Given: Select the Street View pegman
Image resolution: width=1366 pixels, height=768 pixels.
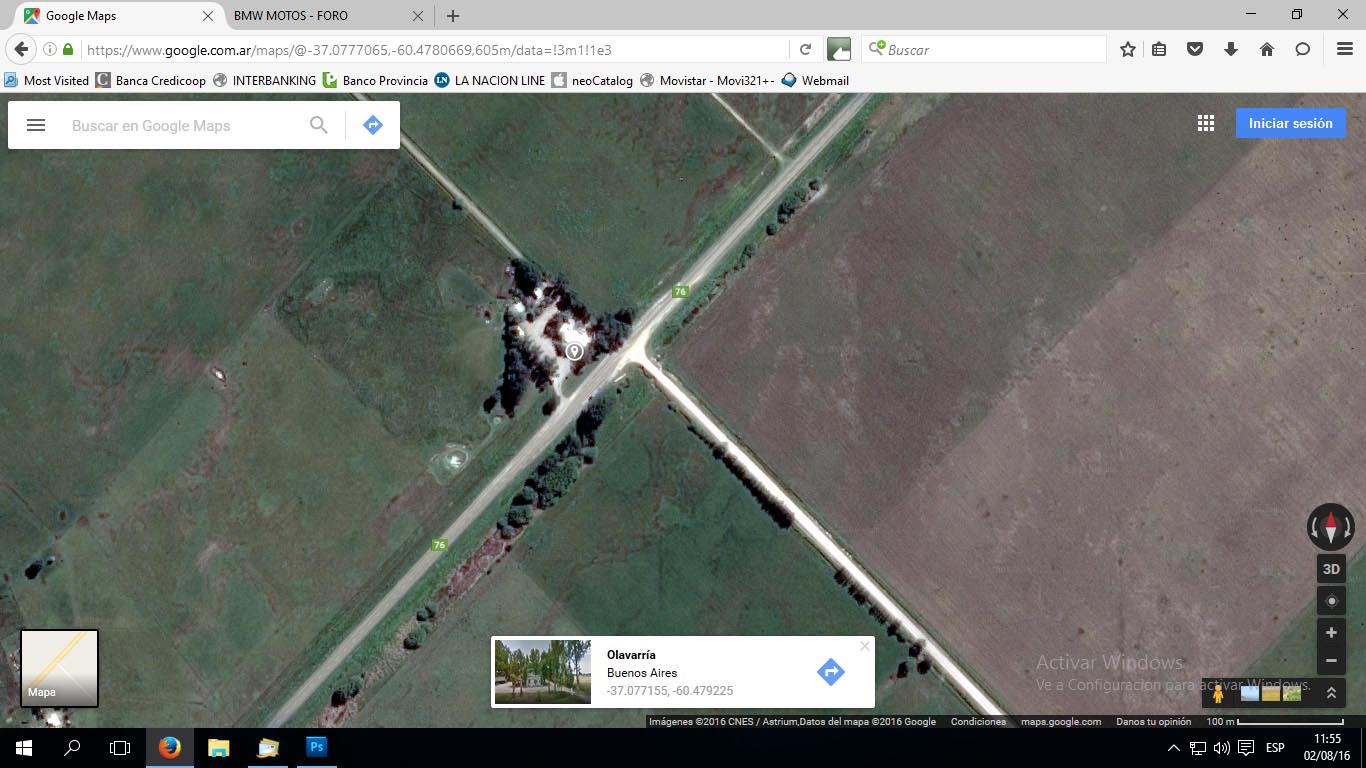Looking at the screenshot, I should [1218, 692].
